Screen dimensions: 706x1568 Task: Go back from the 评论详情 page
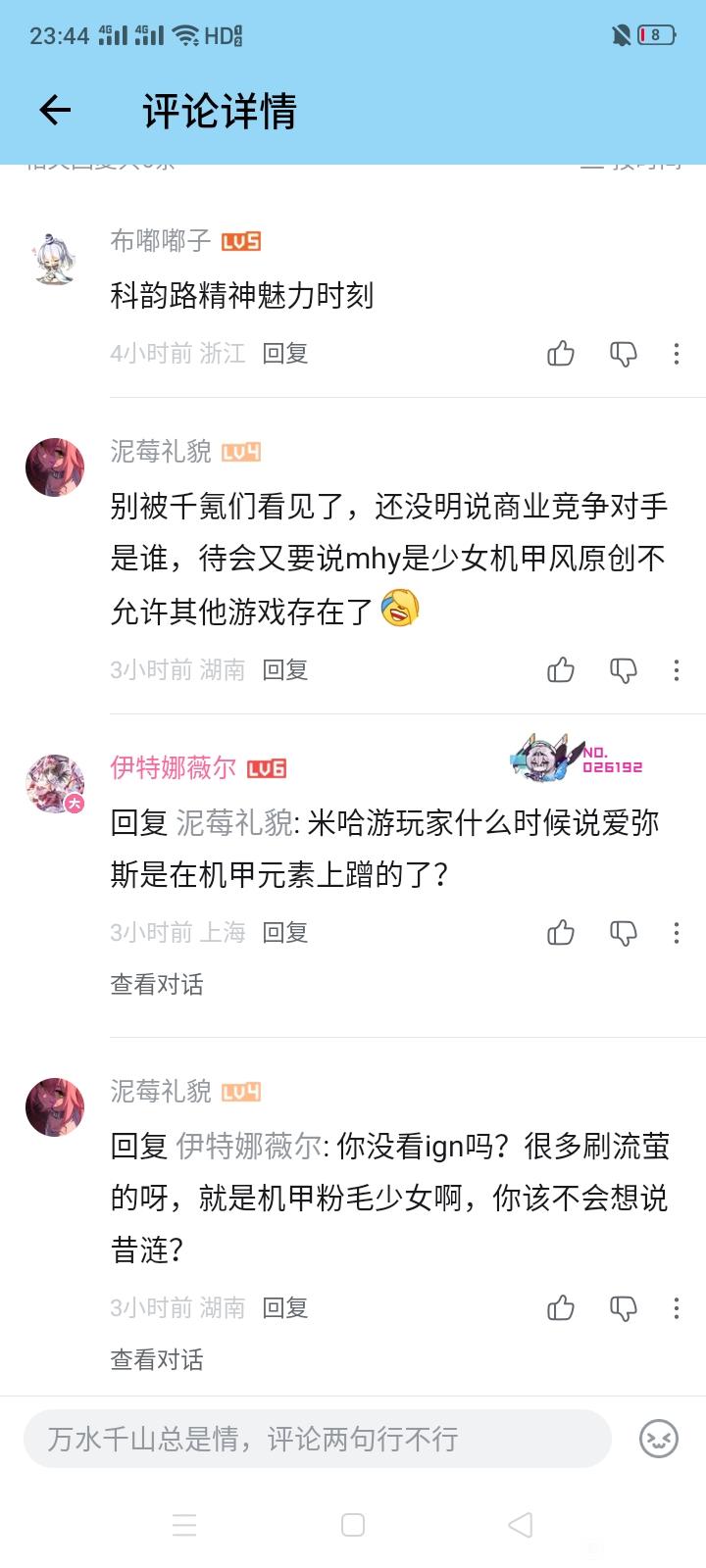point(55,110)
